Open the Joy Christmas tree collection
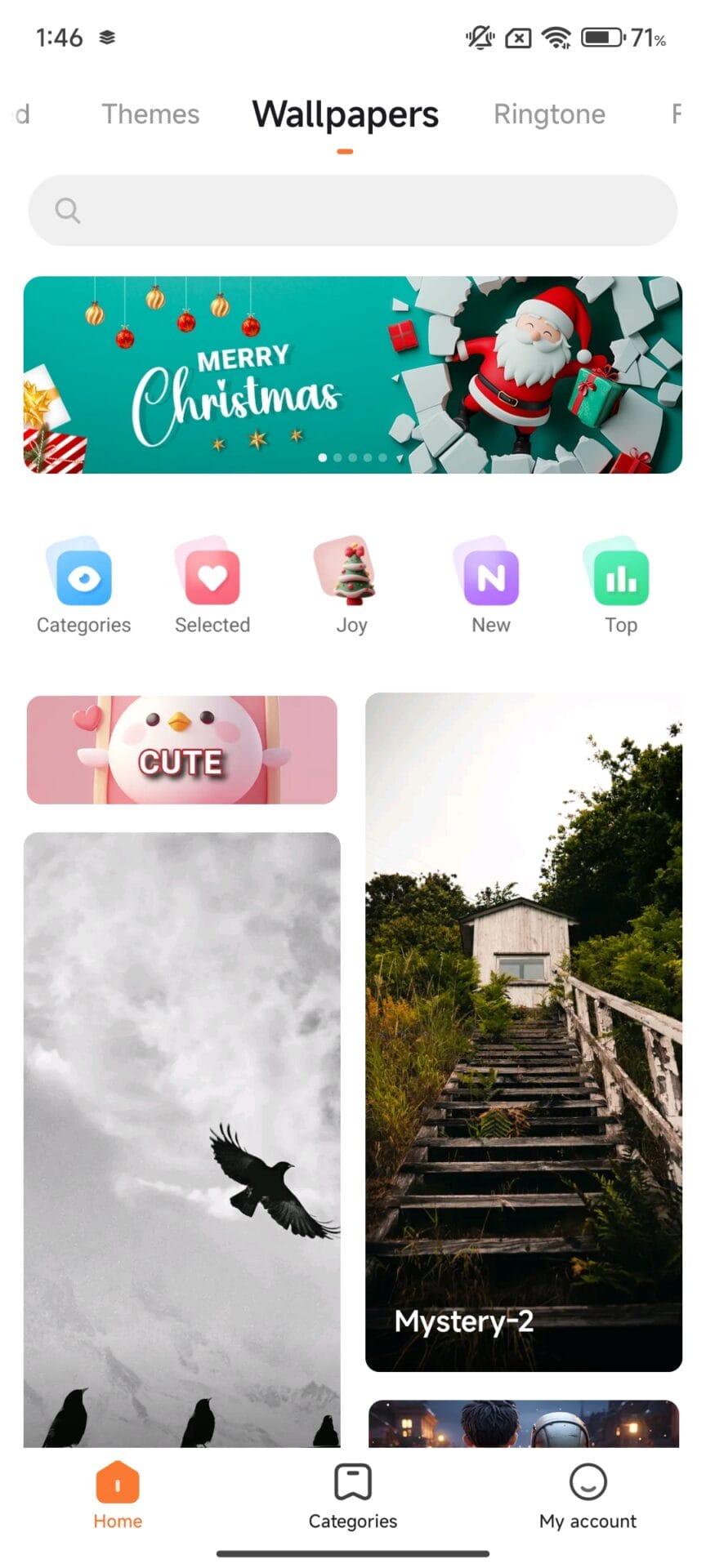 coord(351,586)
